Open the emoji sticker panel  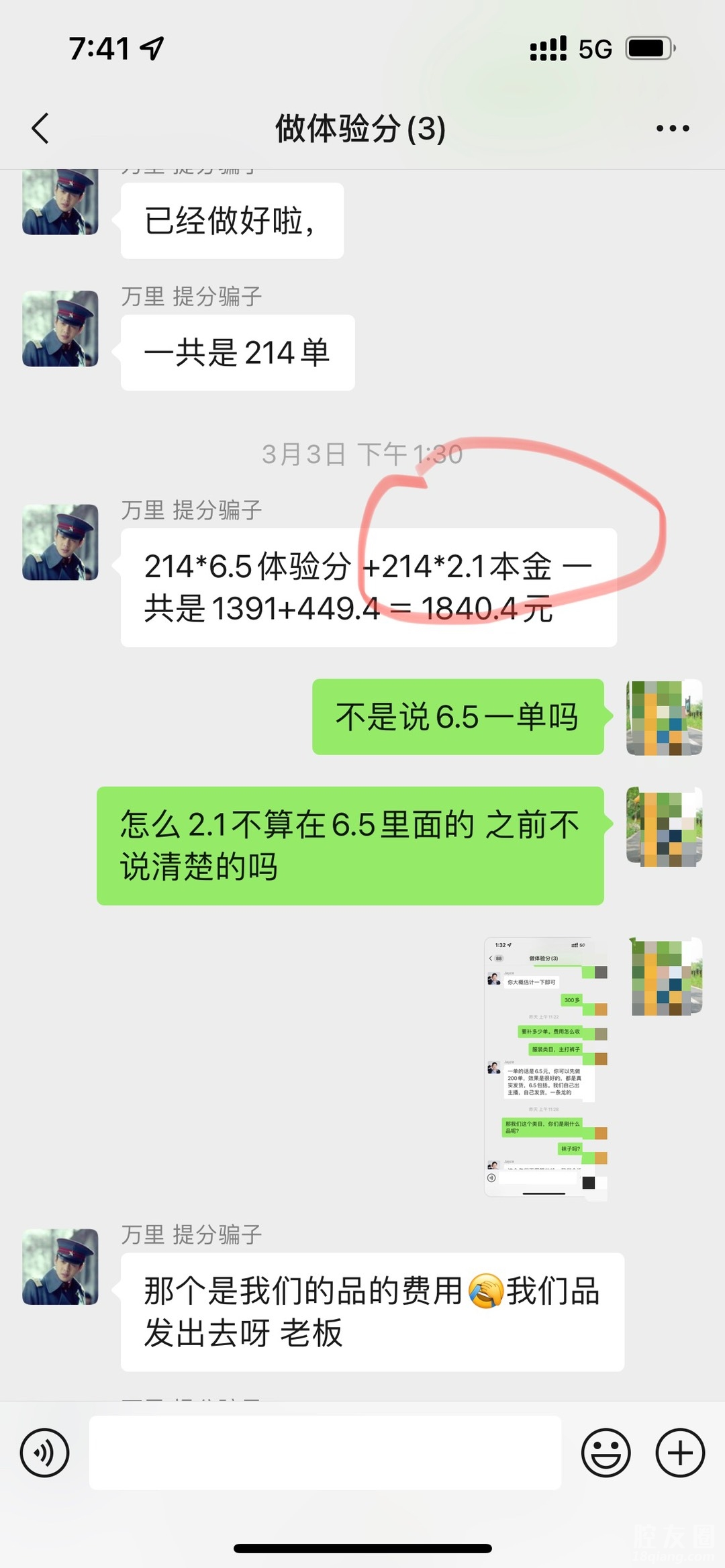[606, 1453]
